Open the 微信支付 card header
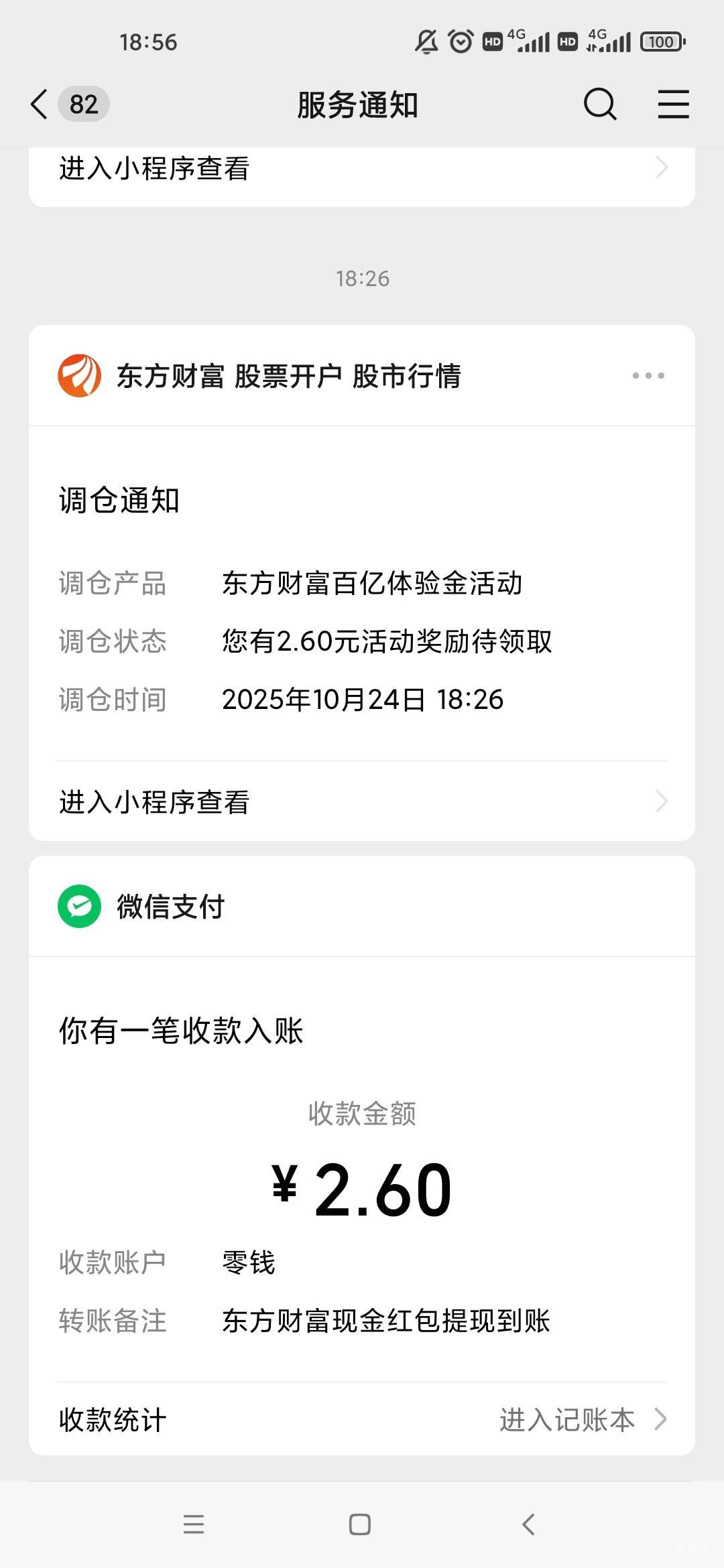The height and width of the screenshot is (1568, 724). [x=362, y=907]
